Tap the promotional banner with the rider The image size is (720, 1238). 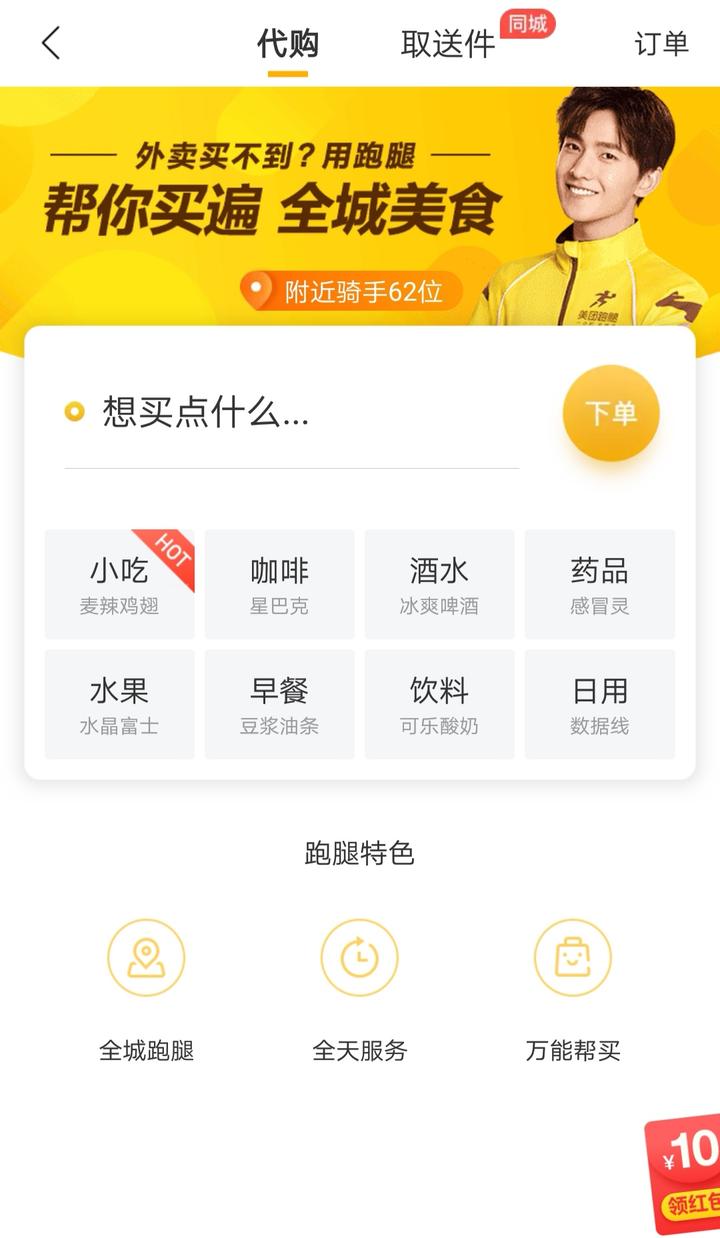(x=360, y=200)
